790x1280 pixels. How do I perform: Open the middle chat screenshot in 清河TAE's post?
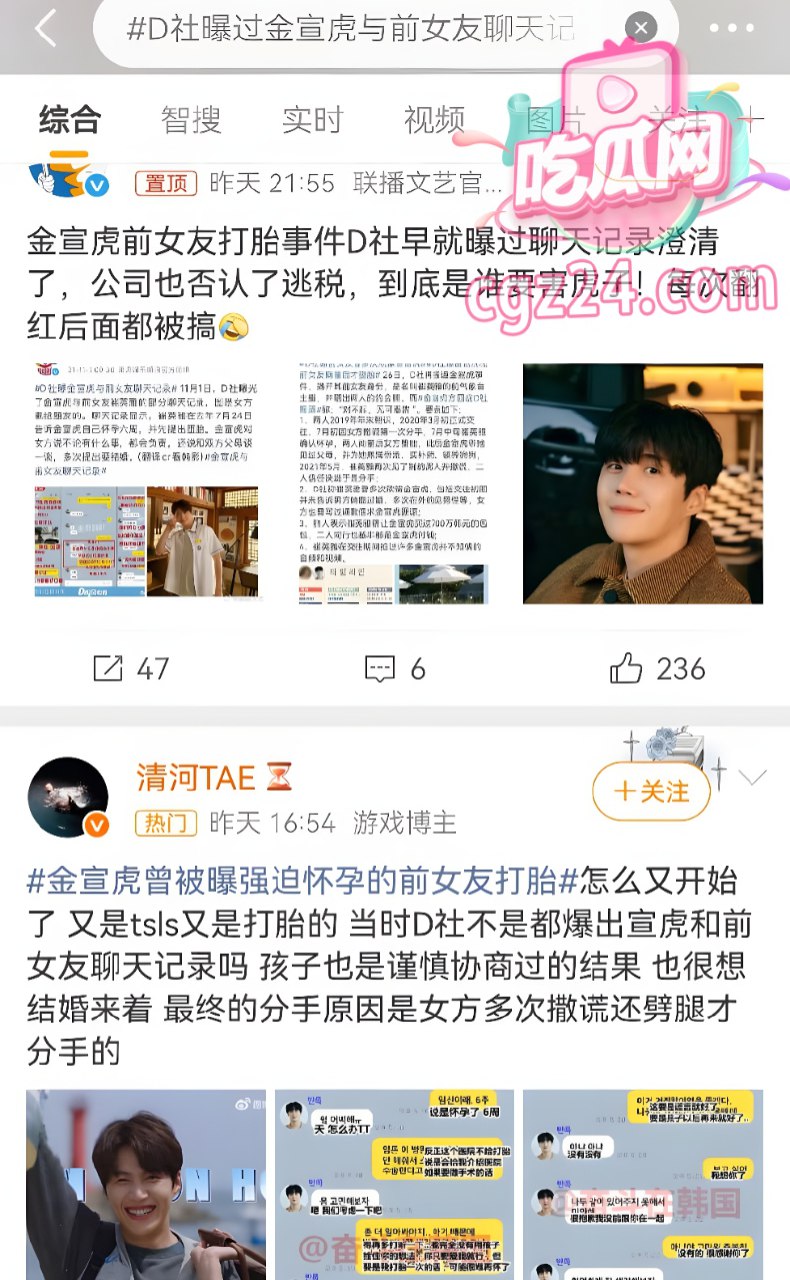(394, 1185)
